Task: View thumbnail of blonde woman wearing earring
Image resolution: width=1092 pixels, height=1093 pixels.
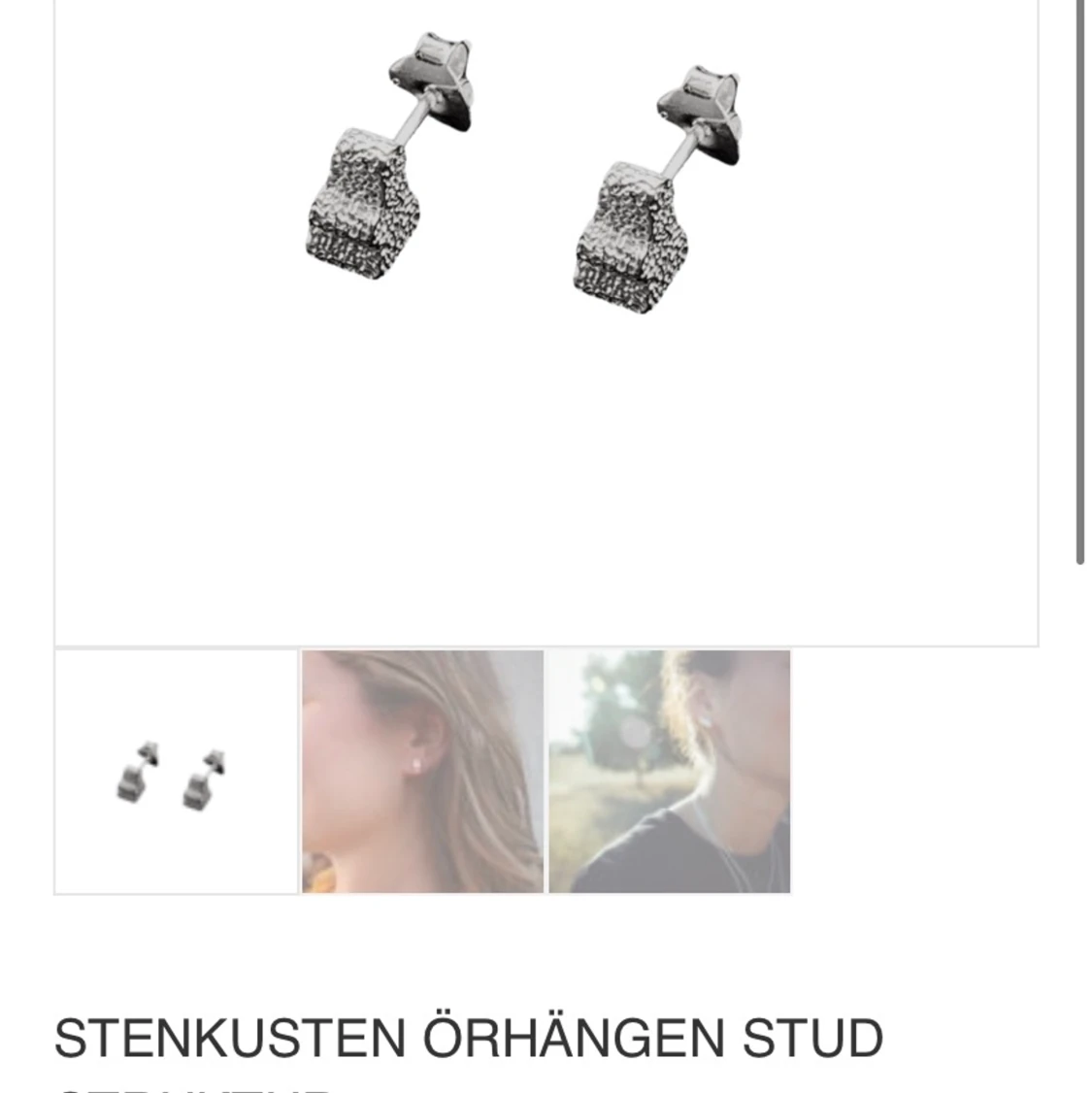Action: pos(422,772)
